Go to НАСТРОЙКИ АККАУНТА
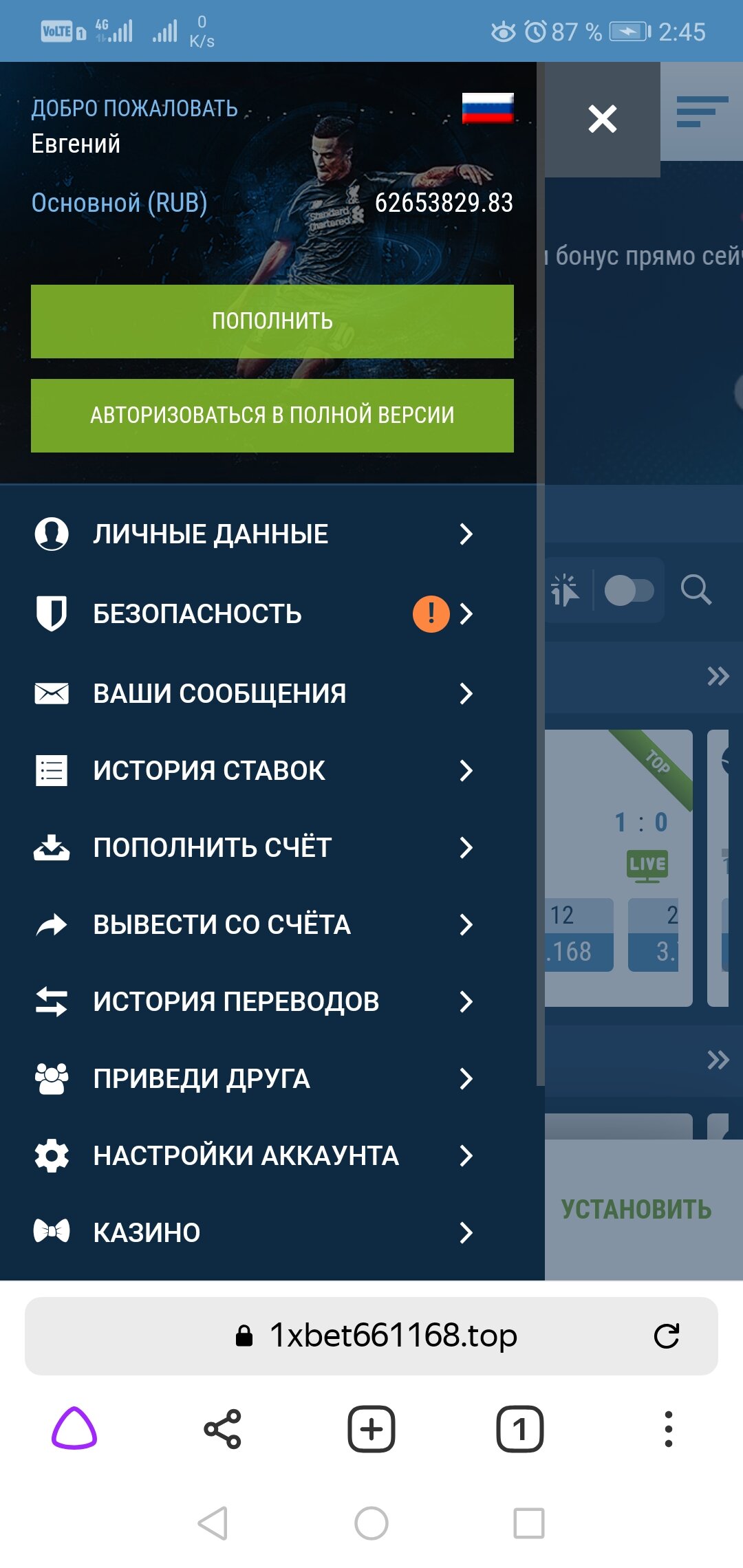 255,1155
